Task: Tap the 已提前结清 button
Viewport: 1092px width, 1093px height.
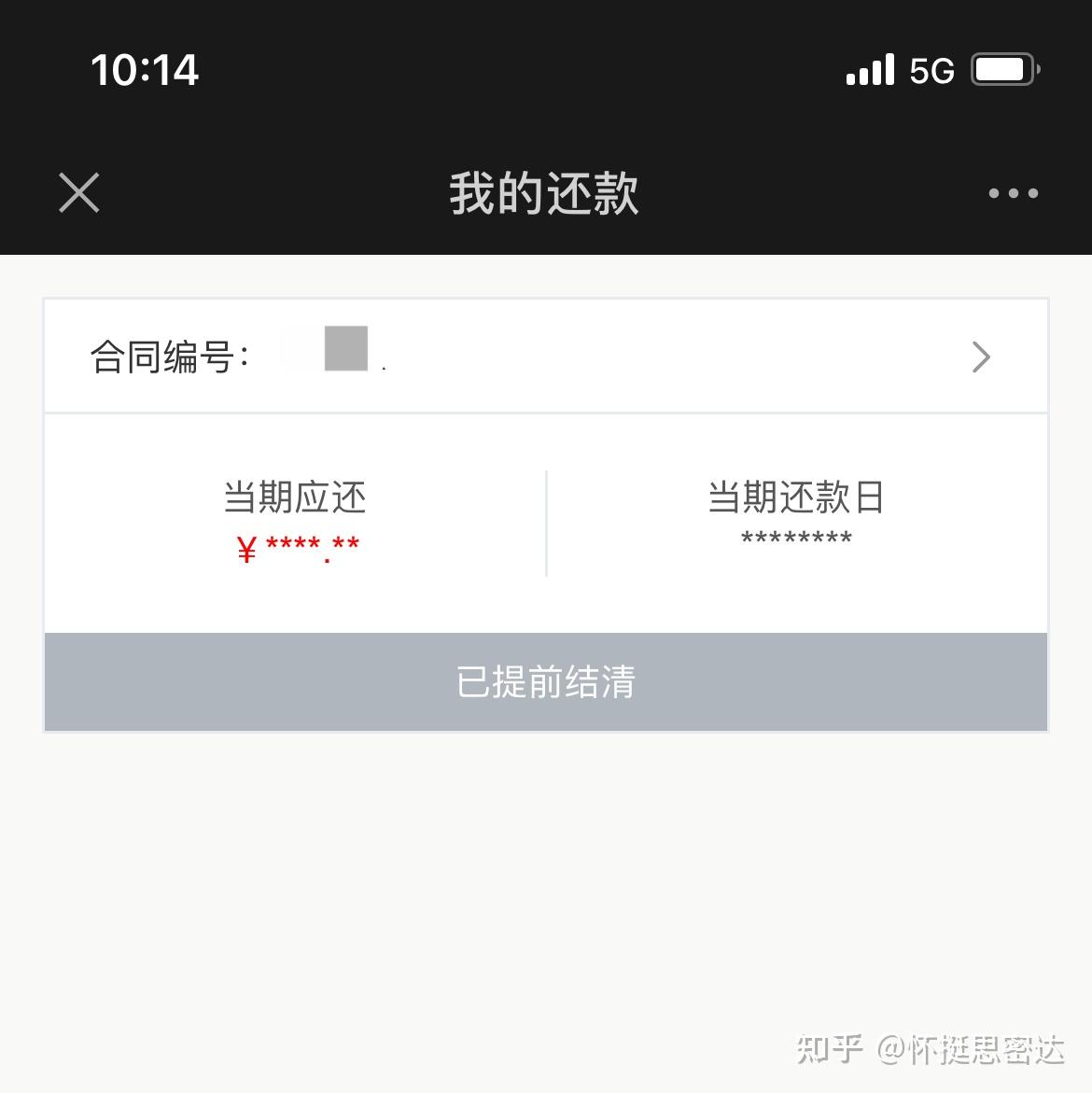Action: click(x=545, y=681)
